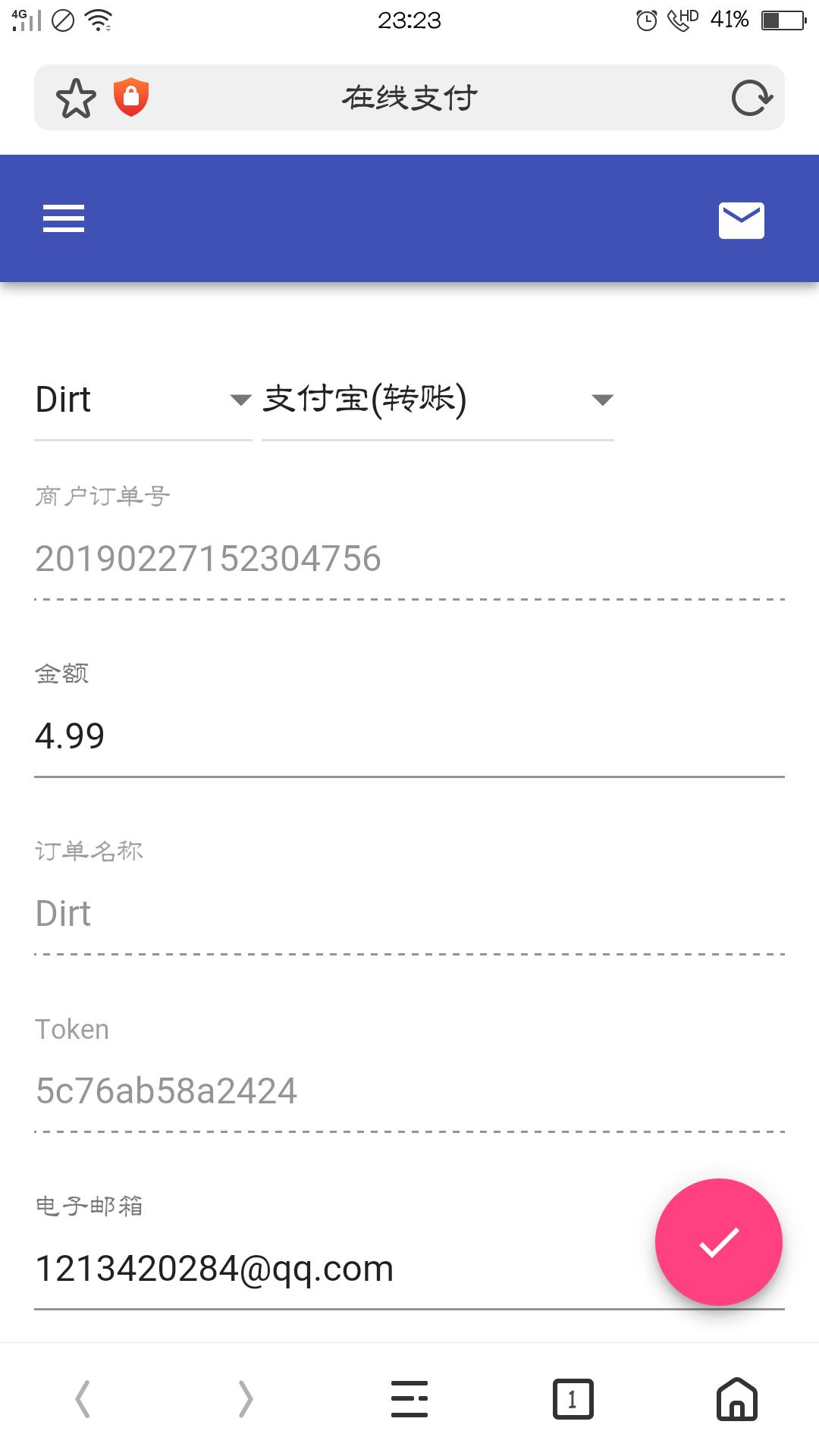Tap the dropdown arrow next to Dirt
The image size is (819, 1456).
238,400
